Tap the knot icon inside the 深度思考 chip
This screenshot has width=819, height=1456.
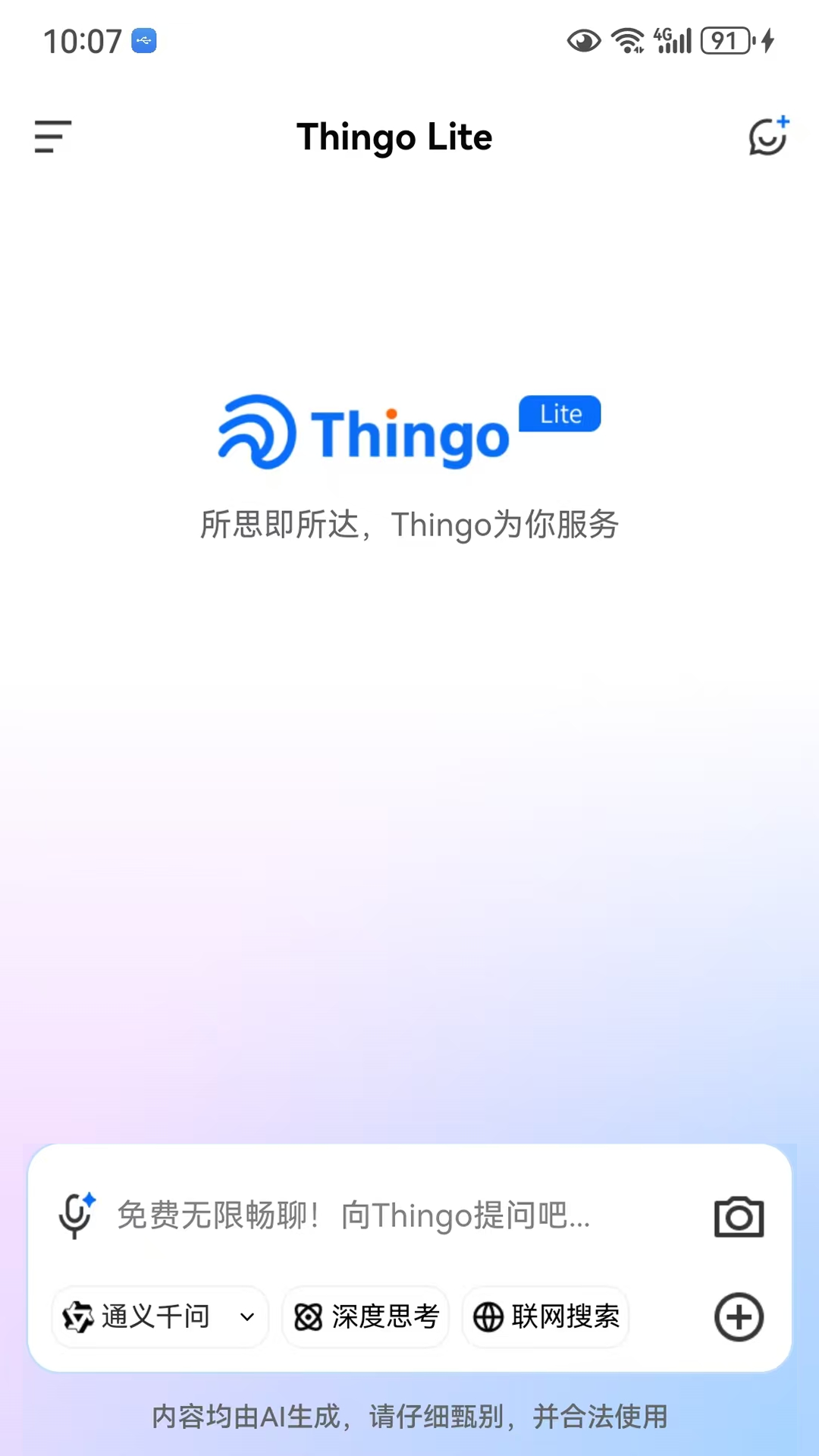[310, 1317]
